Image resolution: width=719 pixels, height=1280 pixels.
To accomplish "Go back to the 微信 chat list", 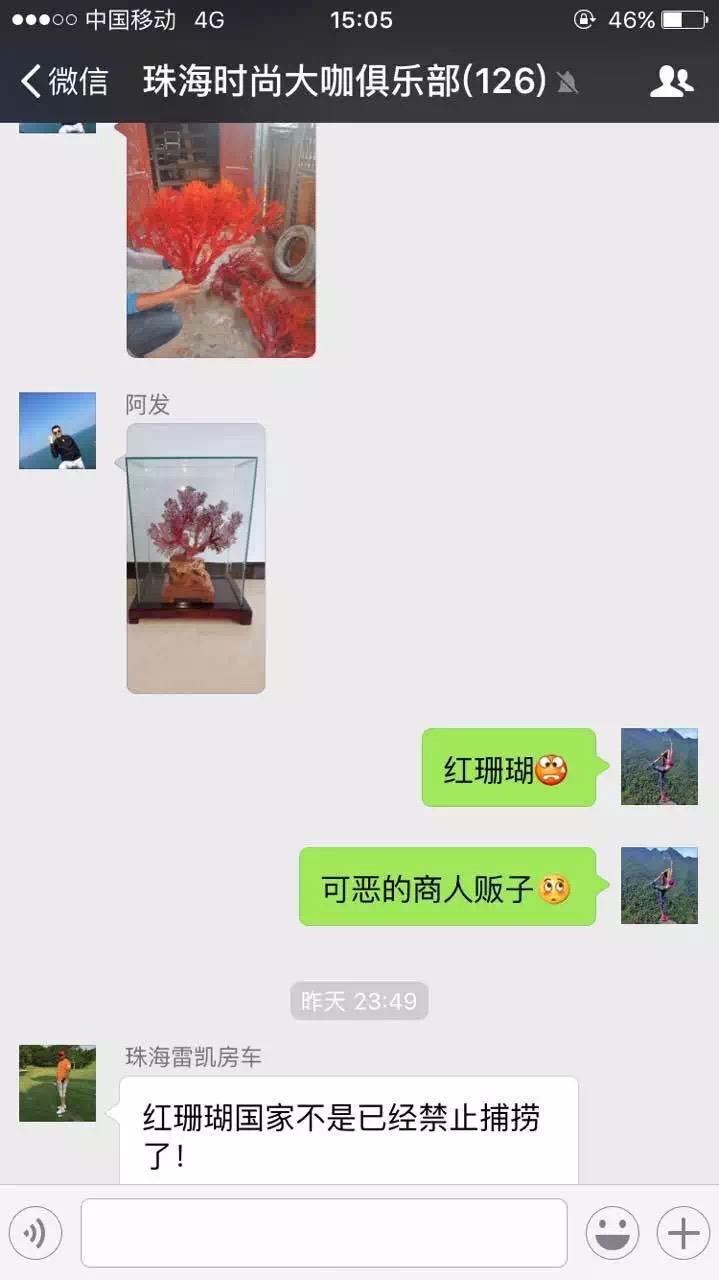I will pos(64,81).
